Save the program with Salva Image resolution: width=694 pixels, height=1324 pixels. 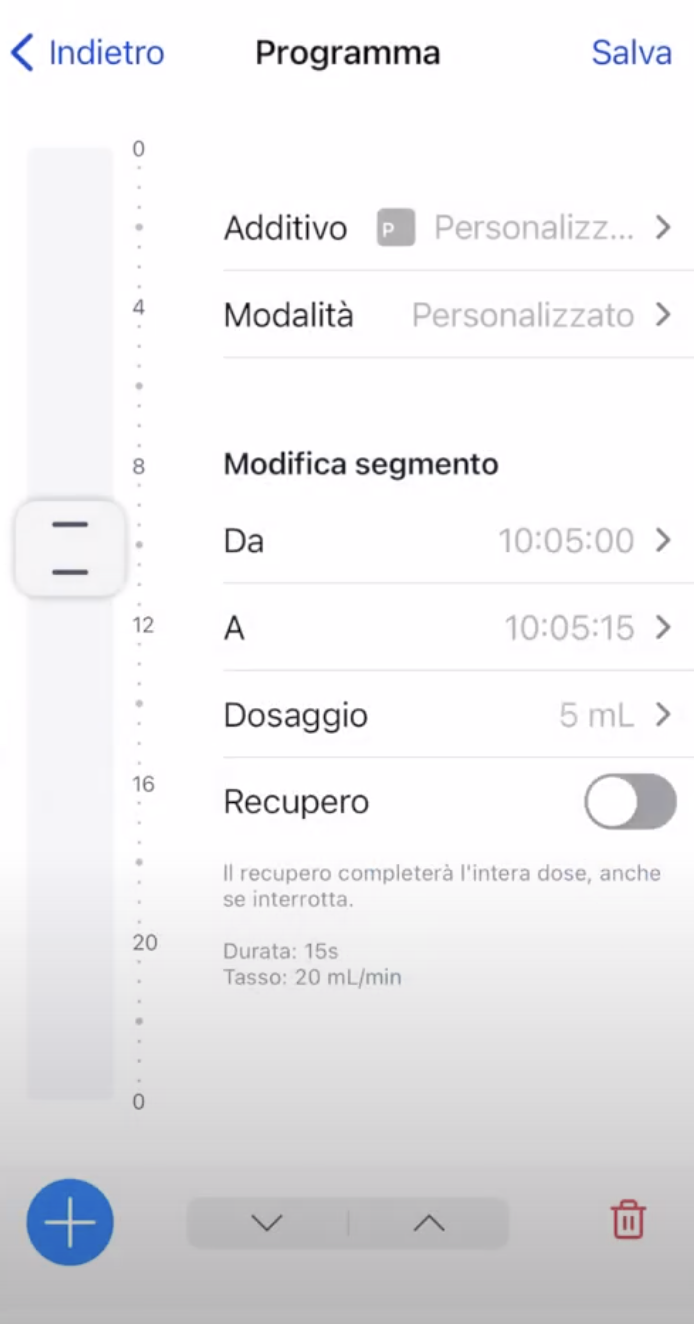[x=631, y=52]
